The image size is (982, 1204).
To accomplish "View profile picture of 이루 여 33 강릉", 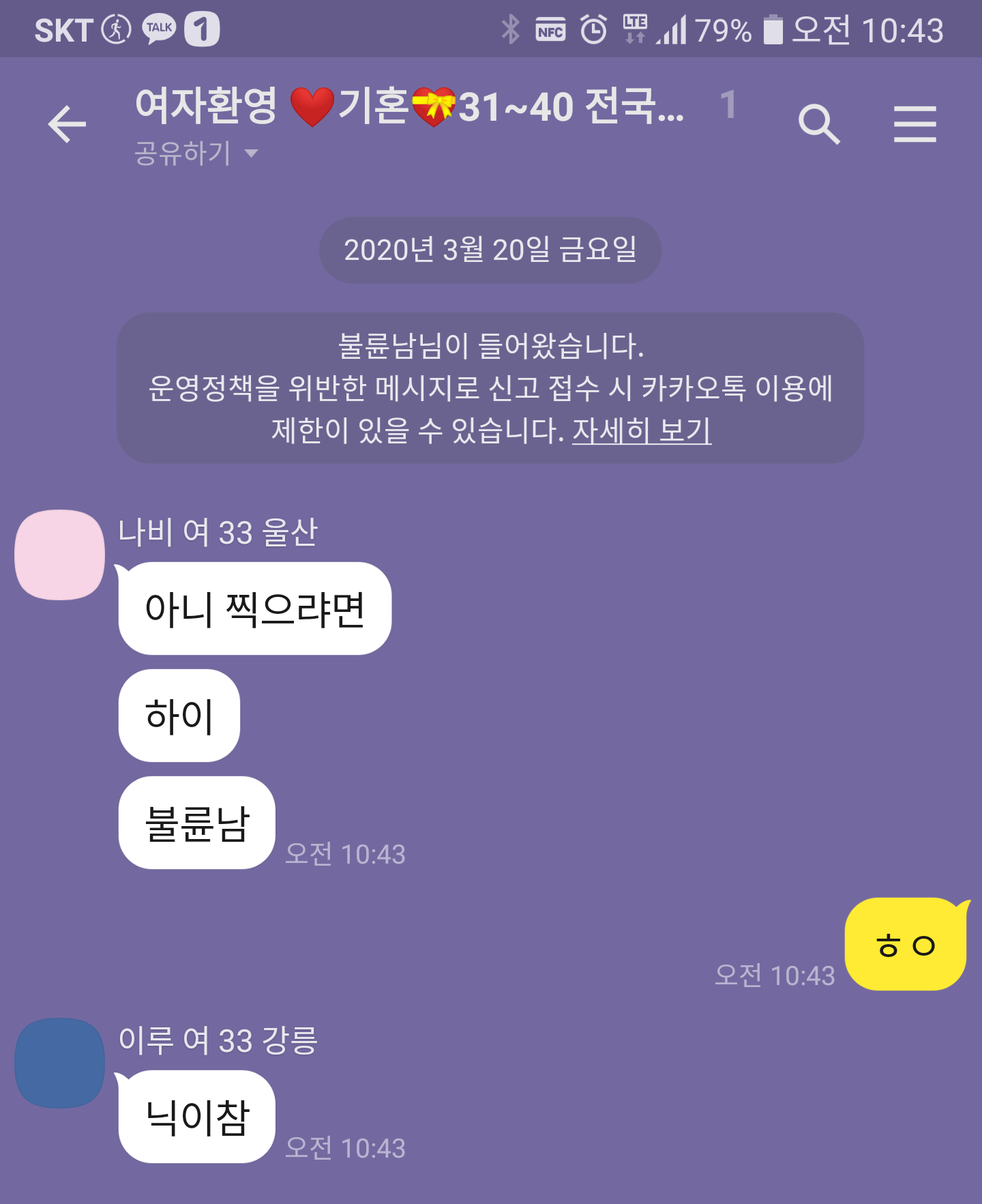I will pos(60,1063).
